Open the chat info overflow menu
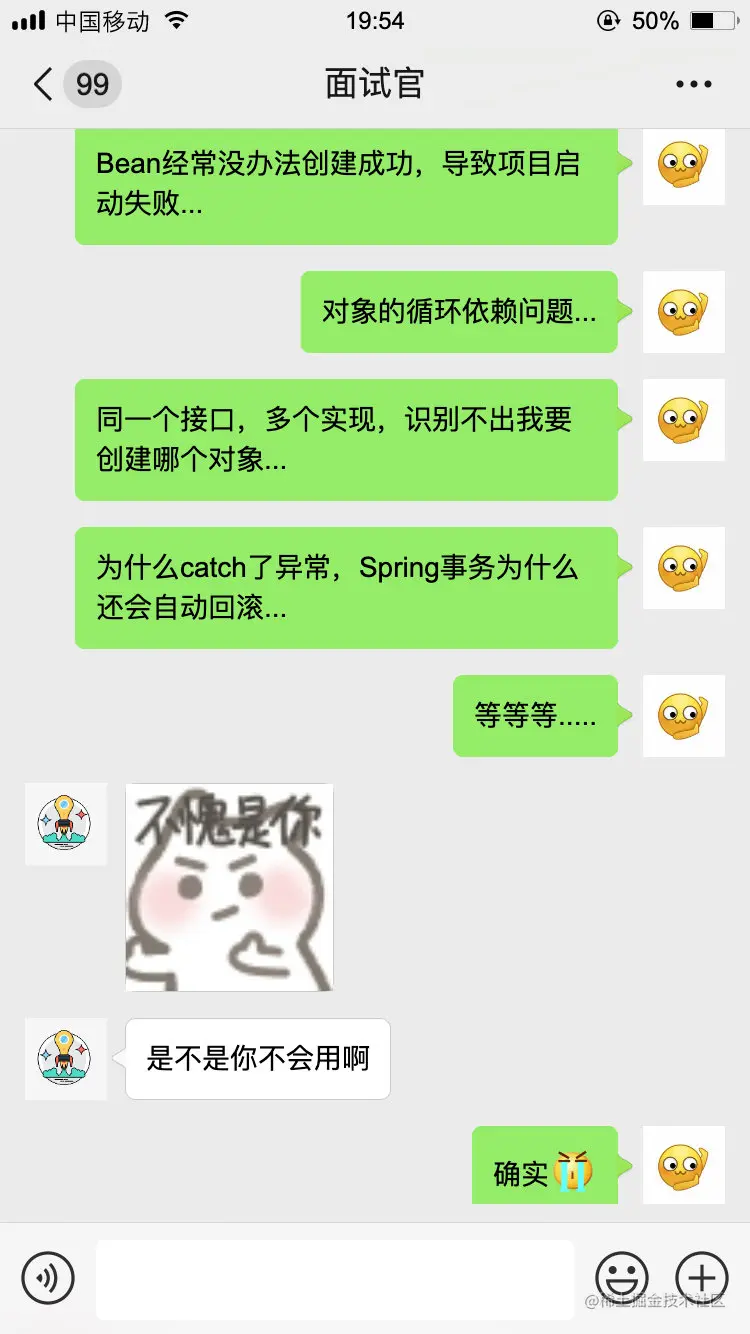 [693, 84]
